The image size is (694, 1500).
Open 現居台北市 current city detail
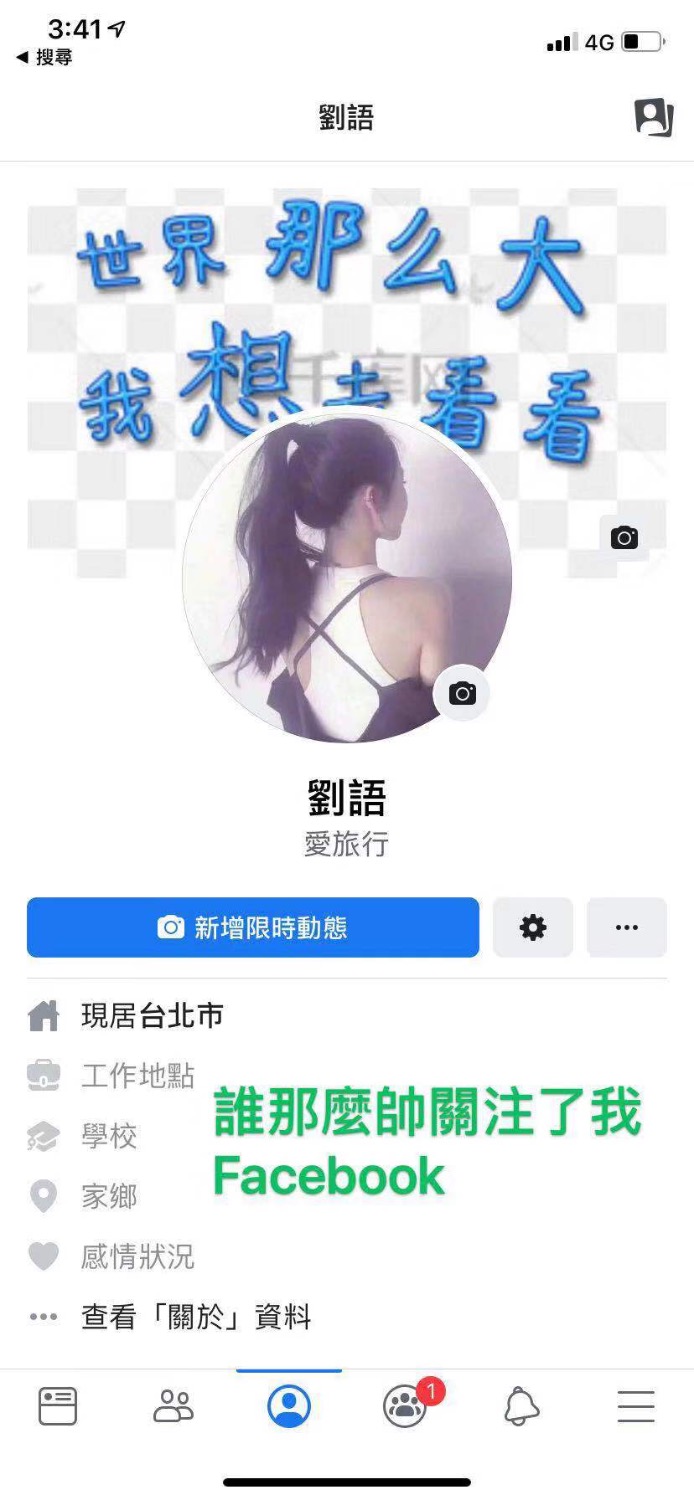(x=151, y=1016)
